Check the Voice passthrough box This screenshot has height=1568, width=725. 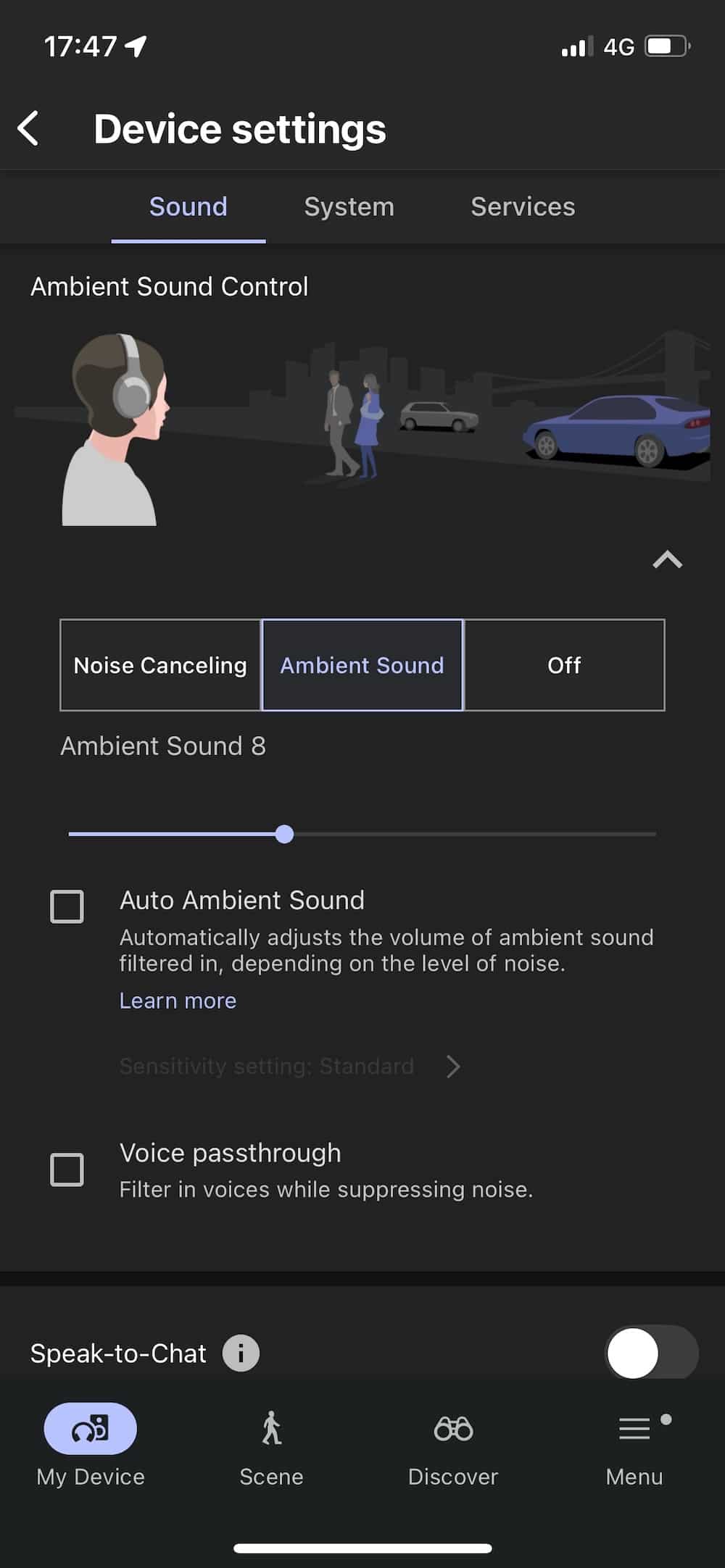67,1169
